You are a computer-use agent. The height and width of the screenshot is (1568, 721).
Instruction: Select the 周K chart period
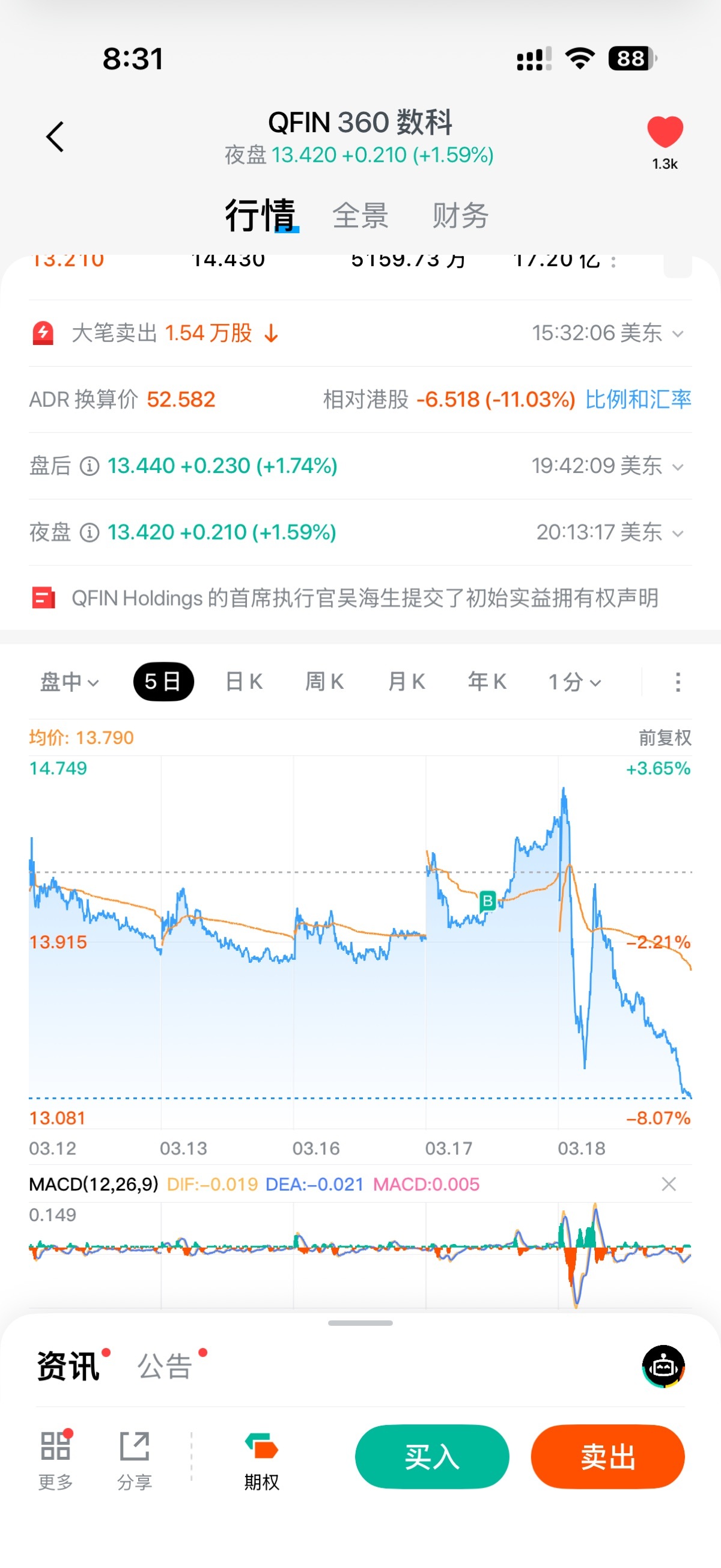coord(324,682)
